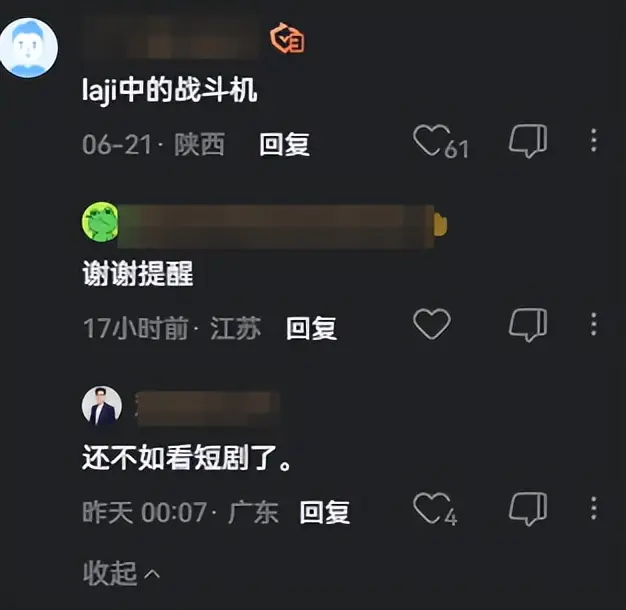Reply to the '谢谢提醒' comment

pyautogui.click(x=311, y=327)
